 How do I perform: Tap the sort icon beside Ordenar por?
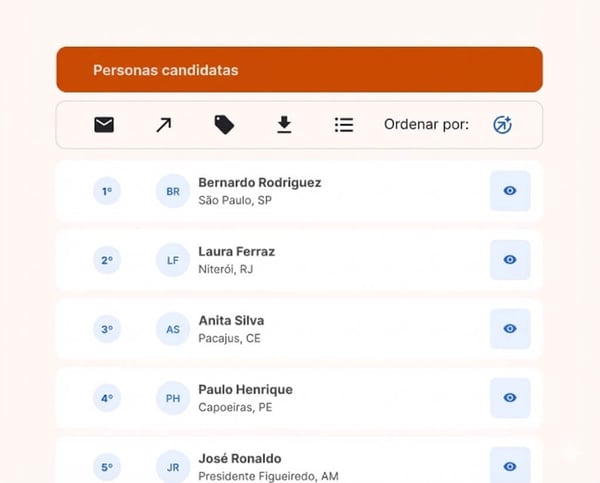tap(502, 125)
